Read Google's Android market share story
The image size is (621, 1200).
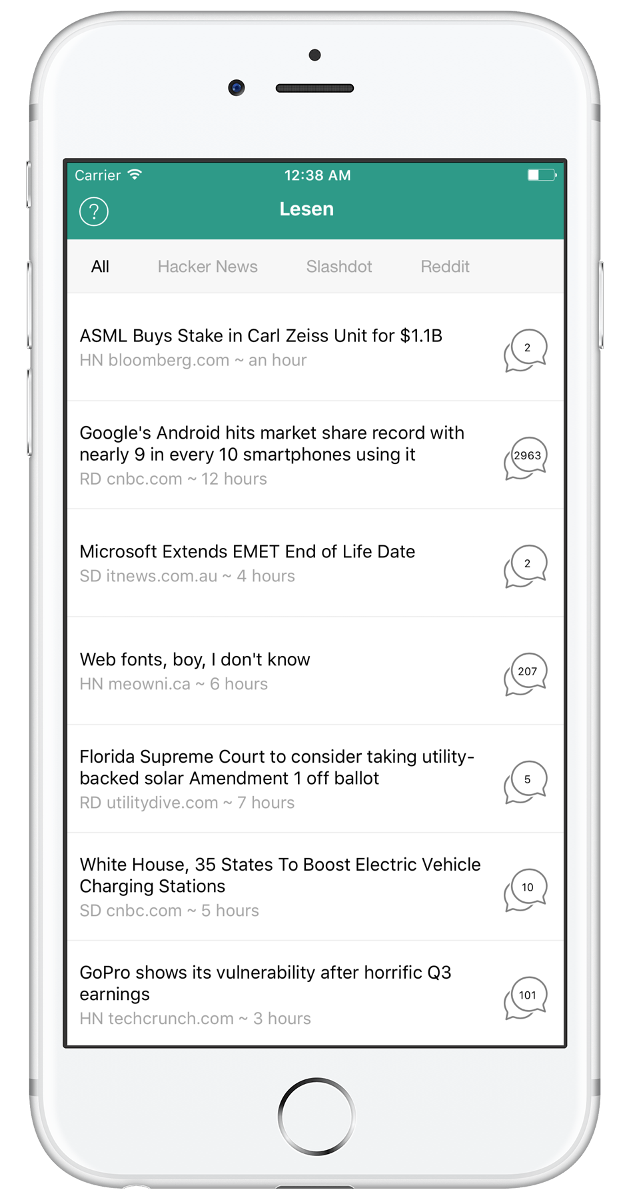pos(272,444)
